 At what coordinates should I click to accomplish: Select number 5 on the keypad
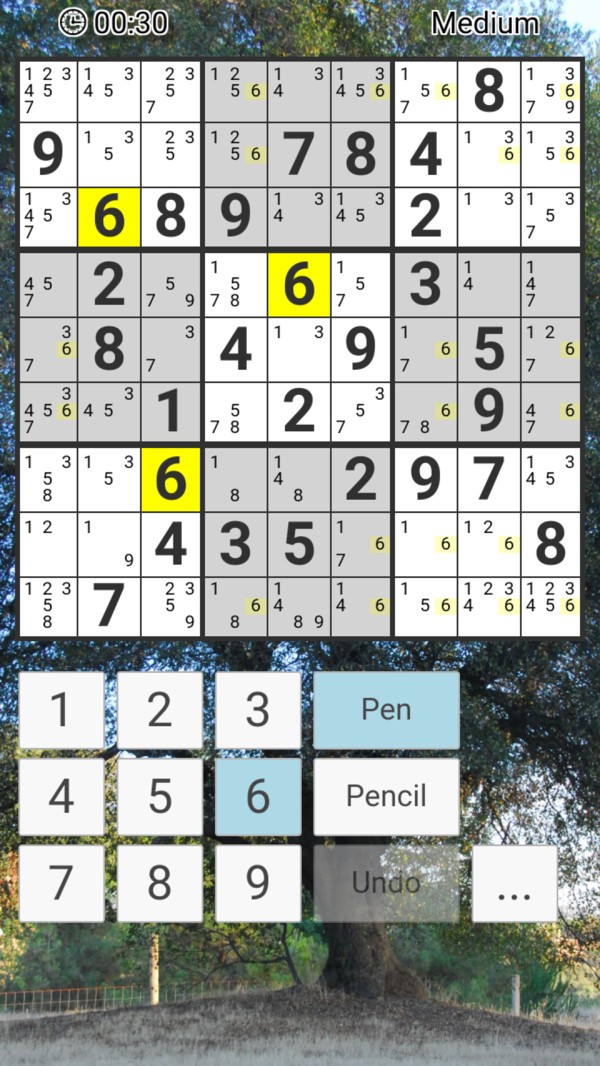pos(160,797)
